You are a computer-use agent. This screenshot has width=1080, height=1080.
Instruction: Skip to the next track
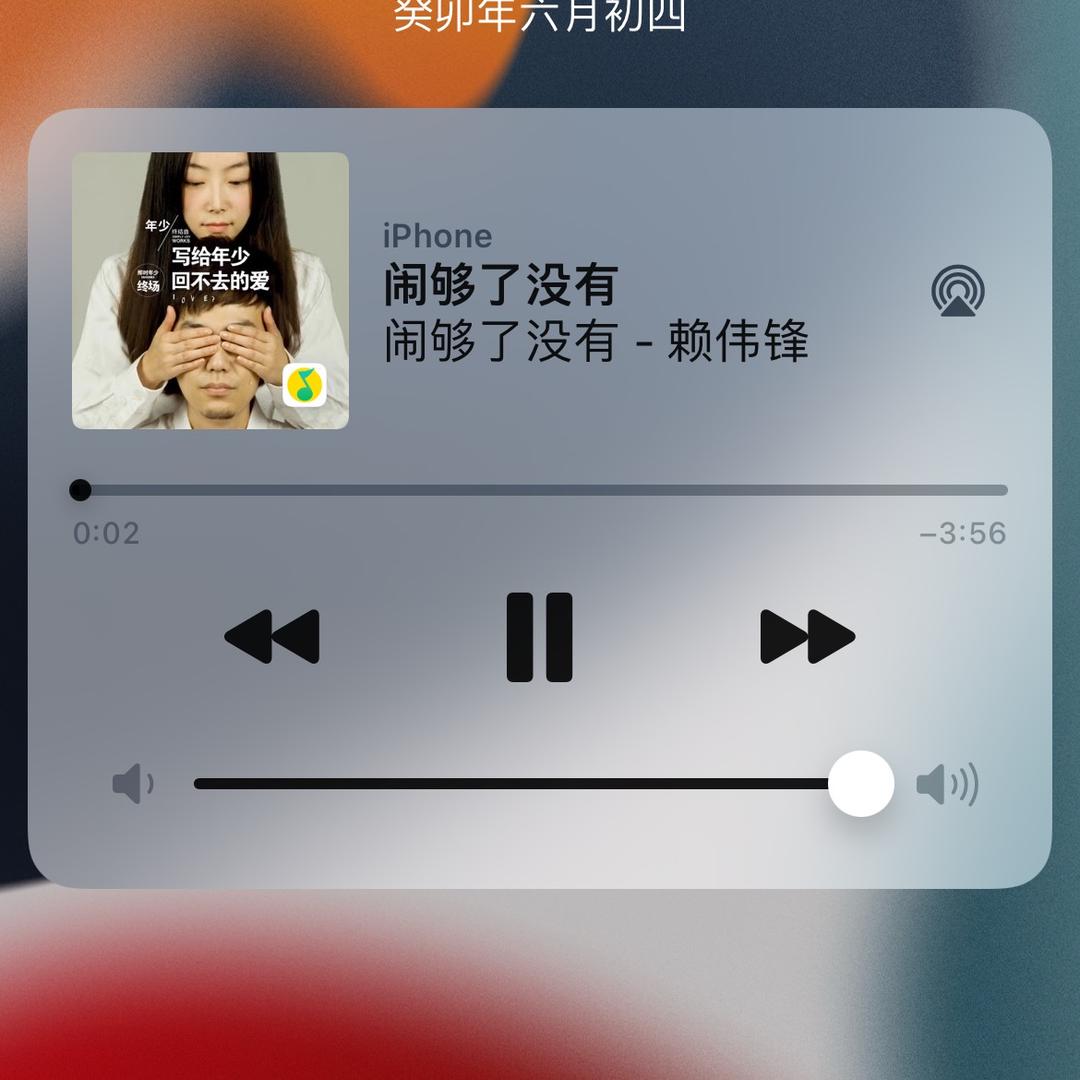click(x=806, y=637)
